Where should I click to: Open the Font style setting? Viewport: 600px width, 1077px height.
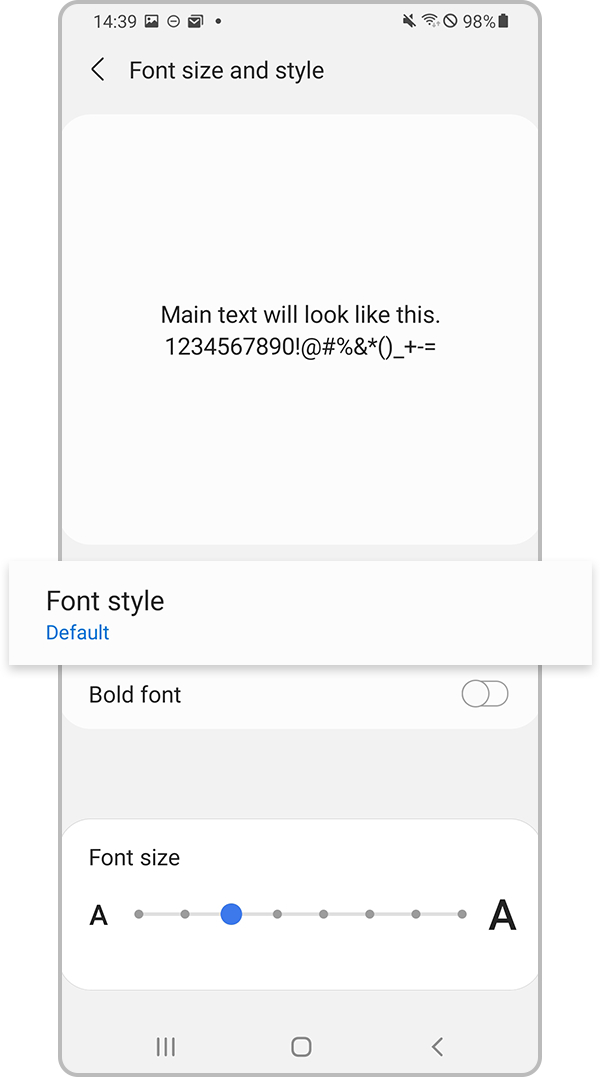click(298, 614)
